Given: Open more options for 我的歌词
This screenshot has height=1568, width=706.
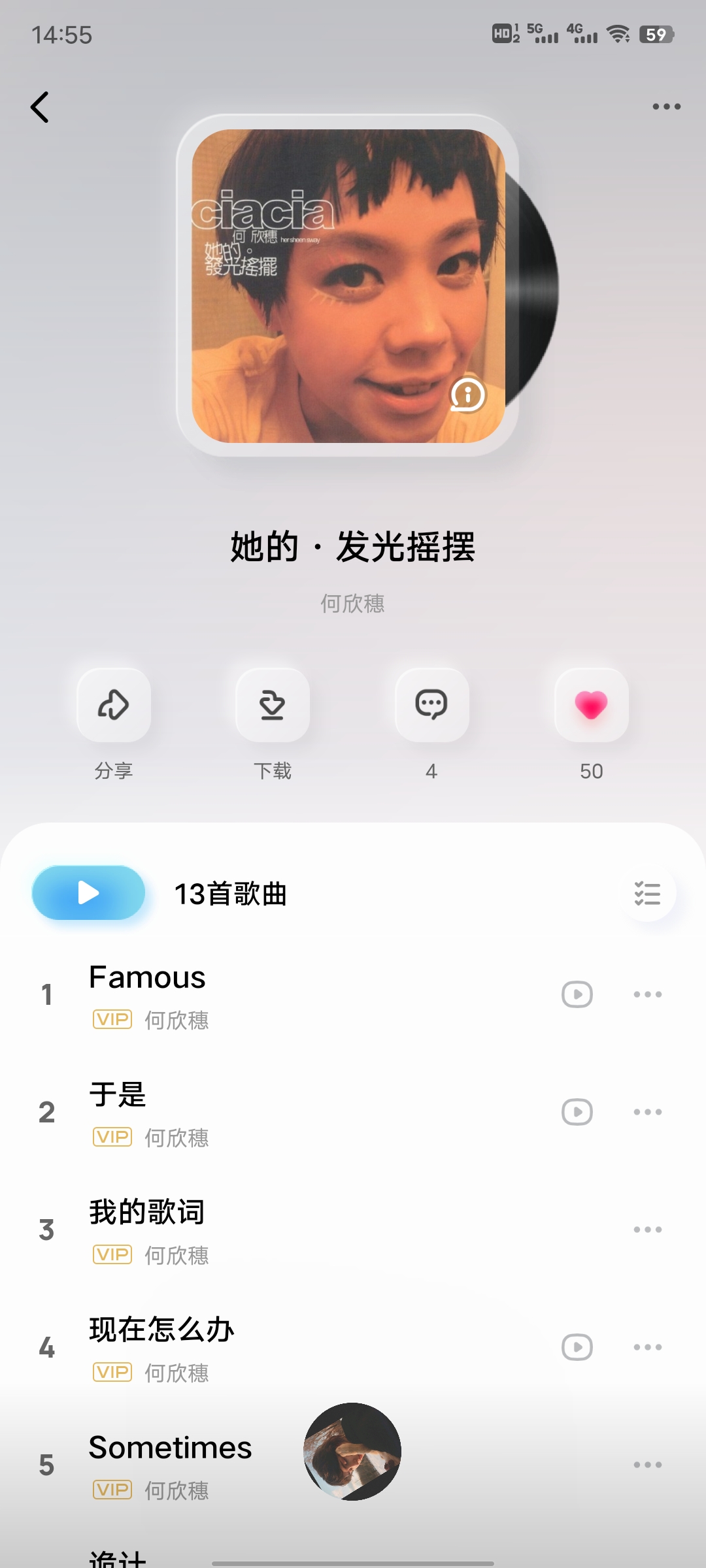Looking at the screenshot, I should pos(647,1230).
